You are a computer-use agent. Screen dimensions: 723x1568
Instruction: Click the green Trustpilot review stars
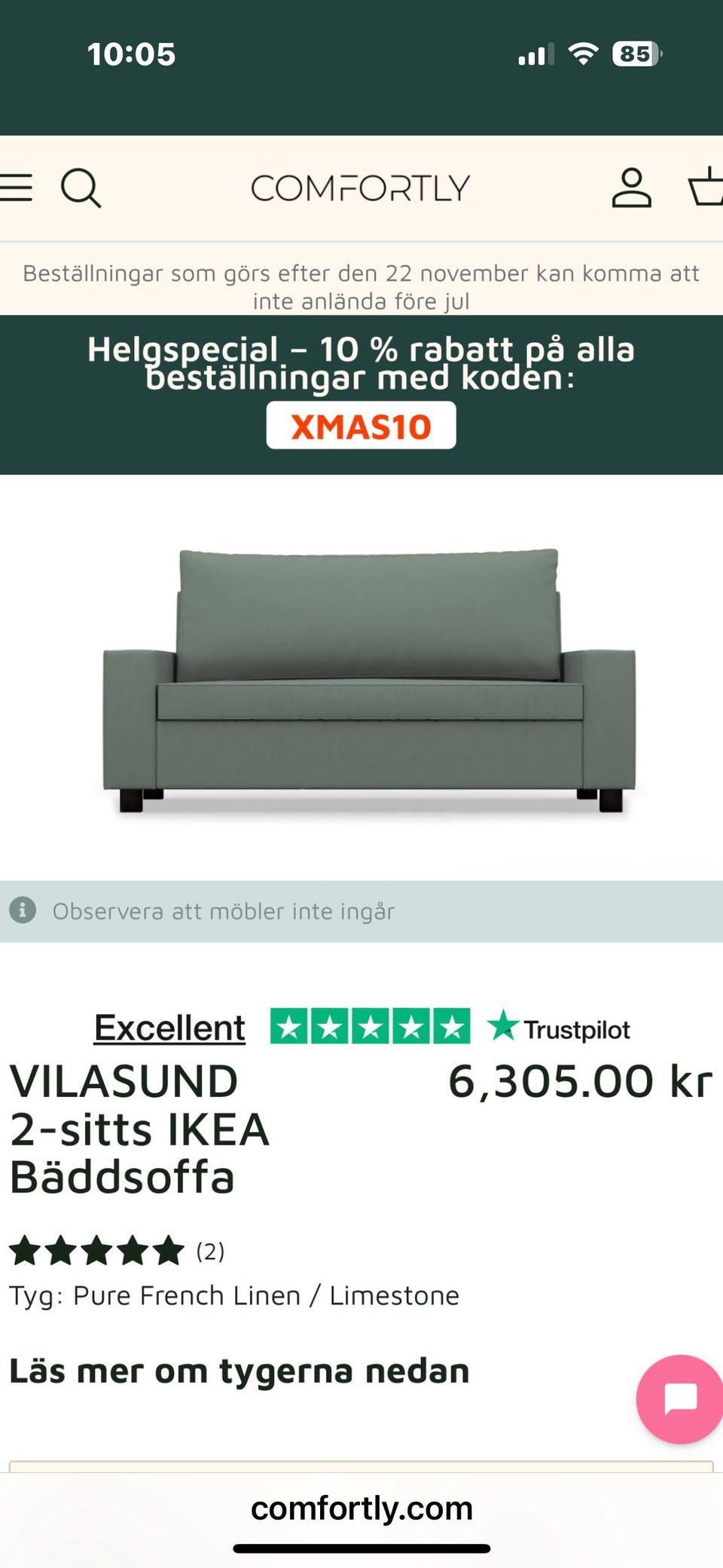click(x=371, y=1026)
